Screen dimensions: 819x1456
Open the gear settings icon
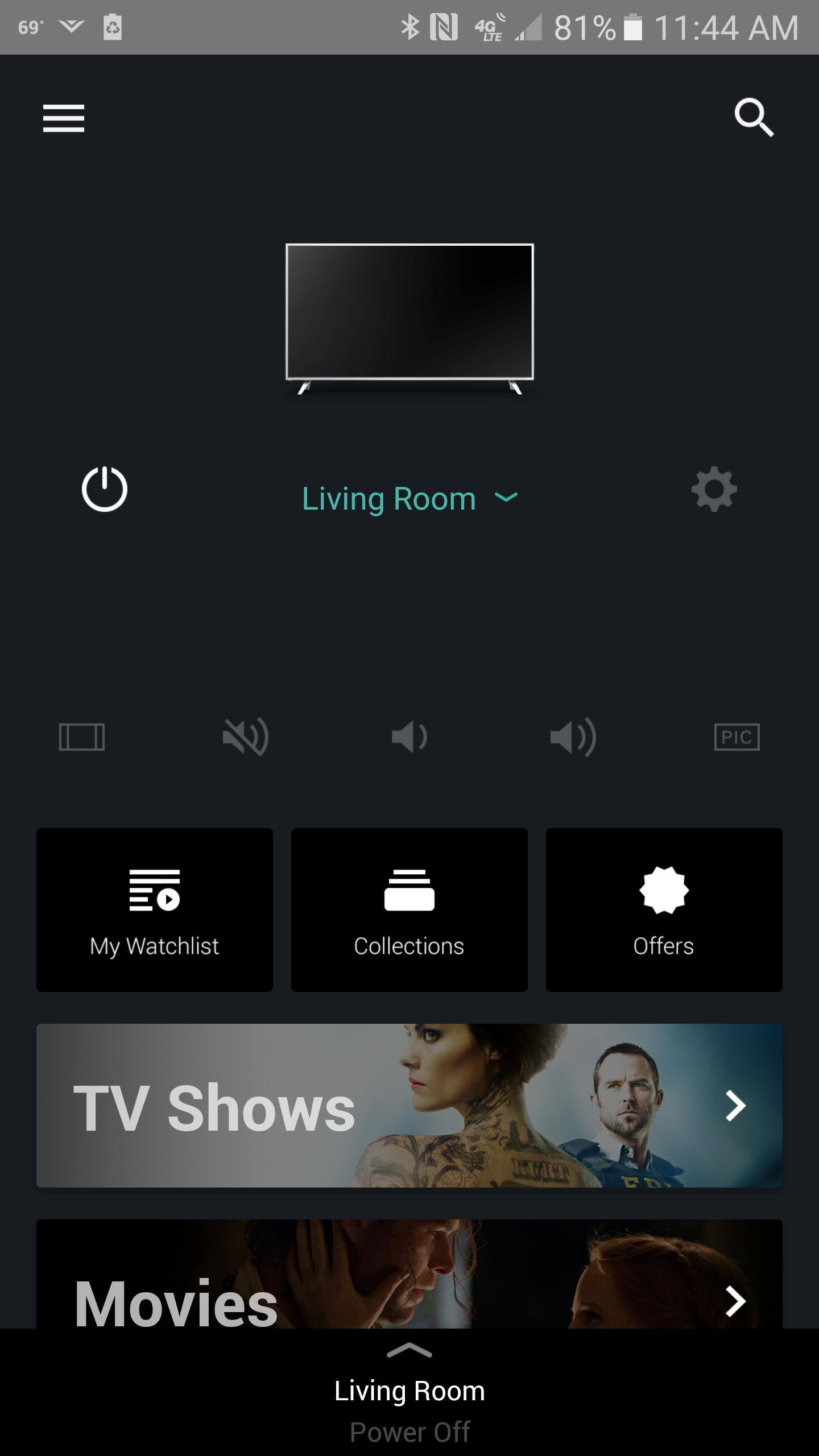click(714, 489)
